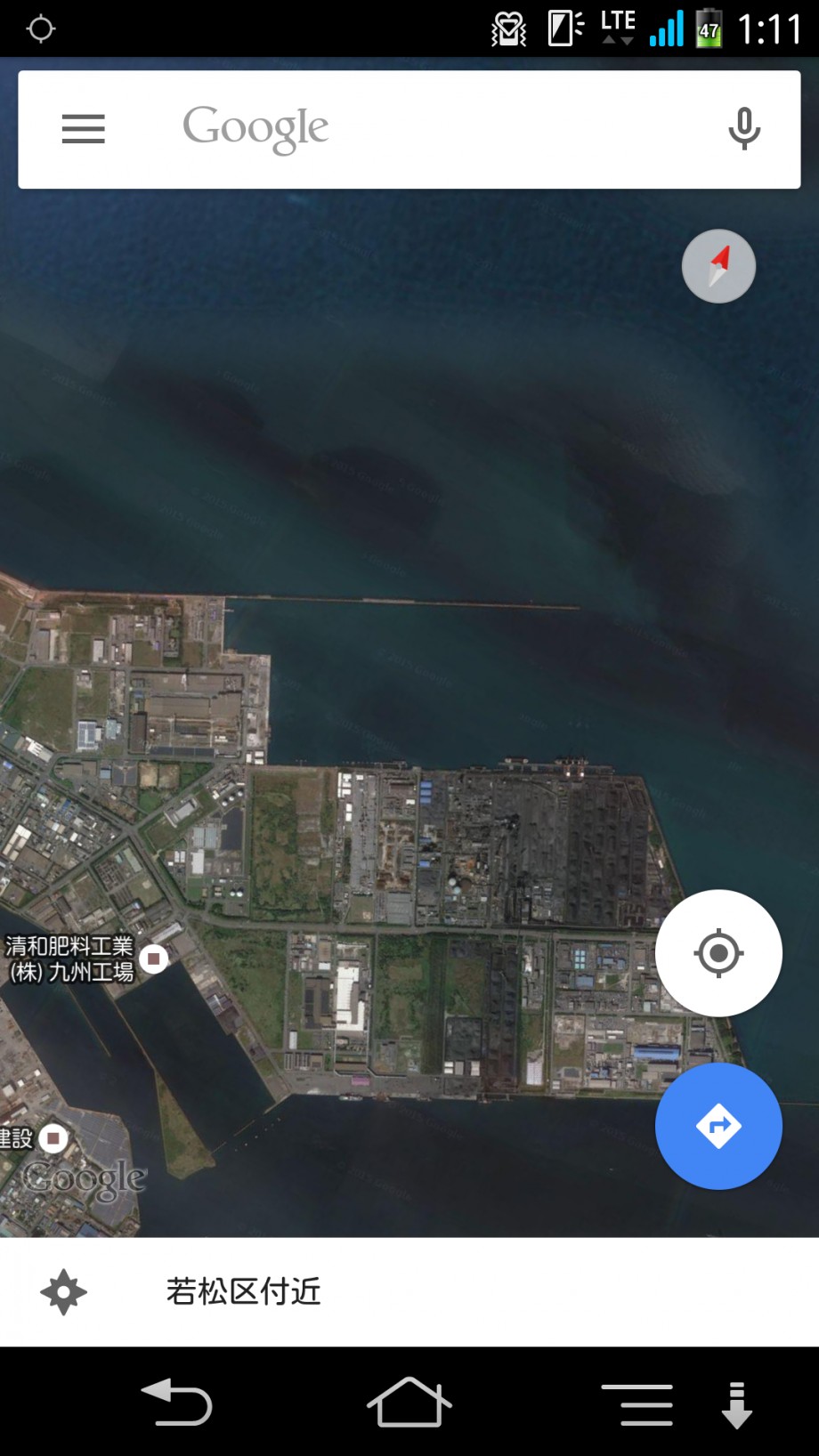Open the settings gear icon
This screenshot has width=819, height=1456.
tap(64, 1292)
